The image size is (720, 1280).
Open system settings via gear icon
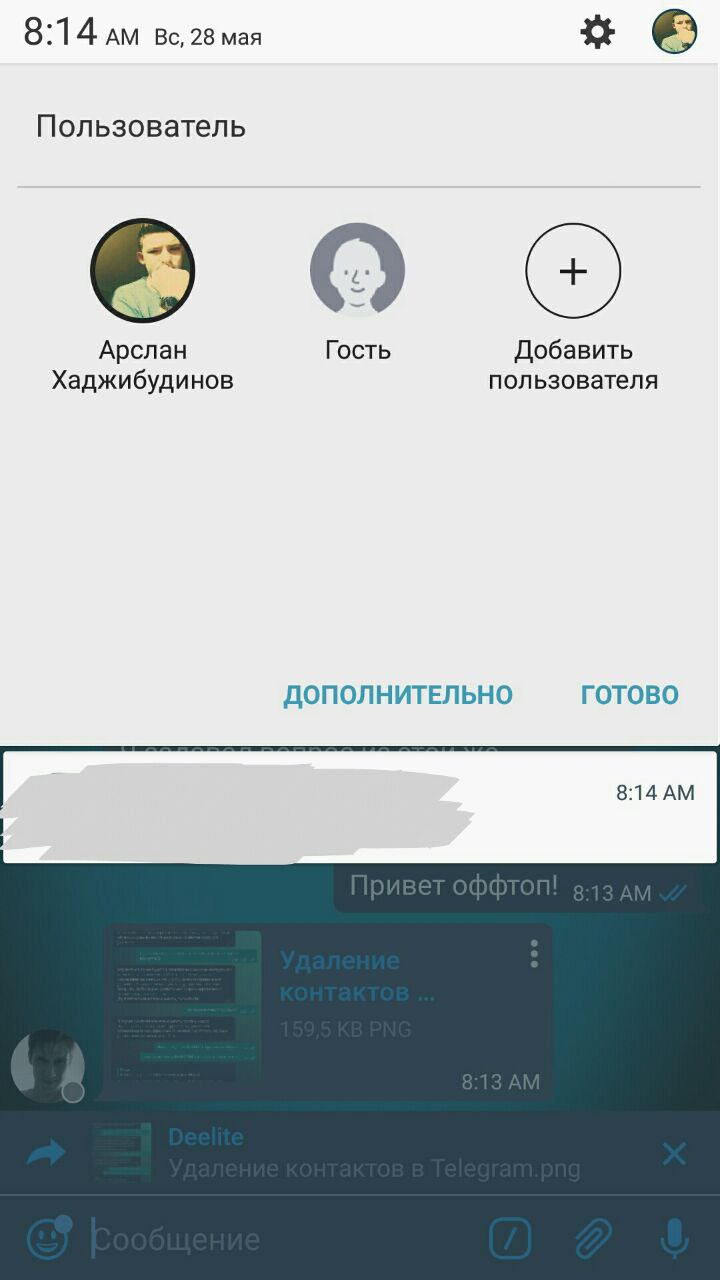597,33
